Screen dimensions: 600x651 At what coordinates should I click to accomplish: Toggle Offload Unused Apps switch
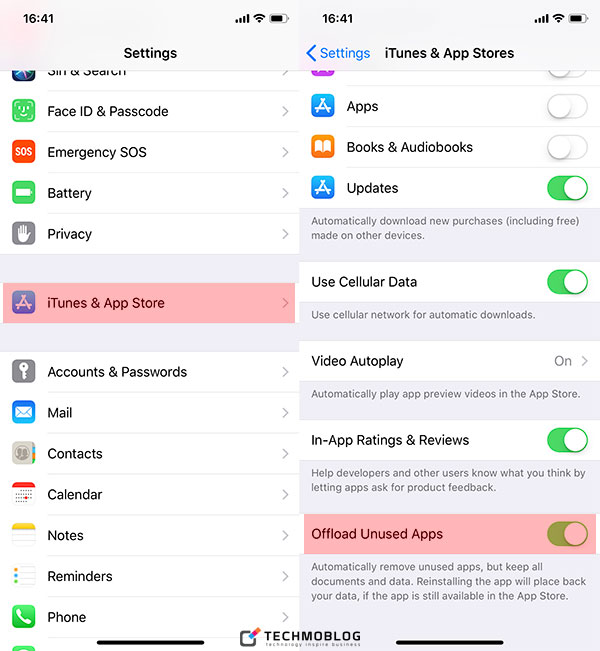[x=567, y=534]
